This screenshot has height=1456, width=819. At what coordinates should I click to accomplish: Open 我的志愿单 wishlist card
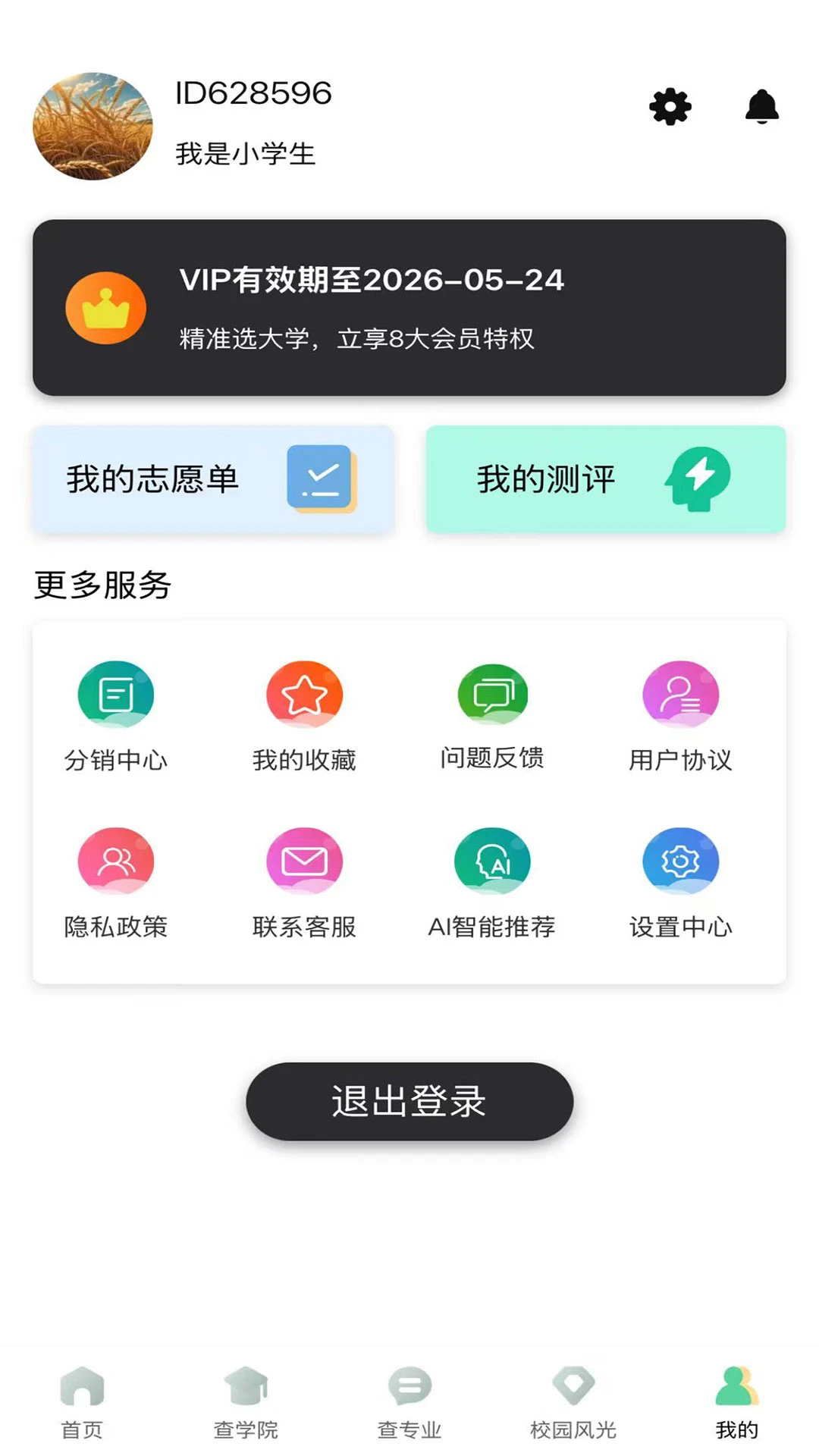(212, 479)
